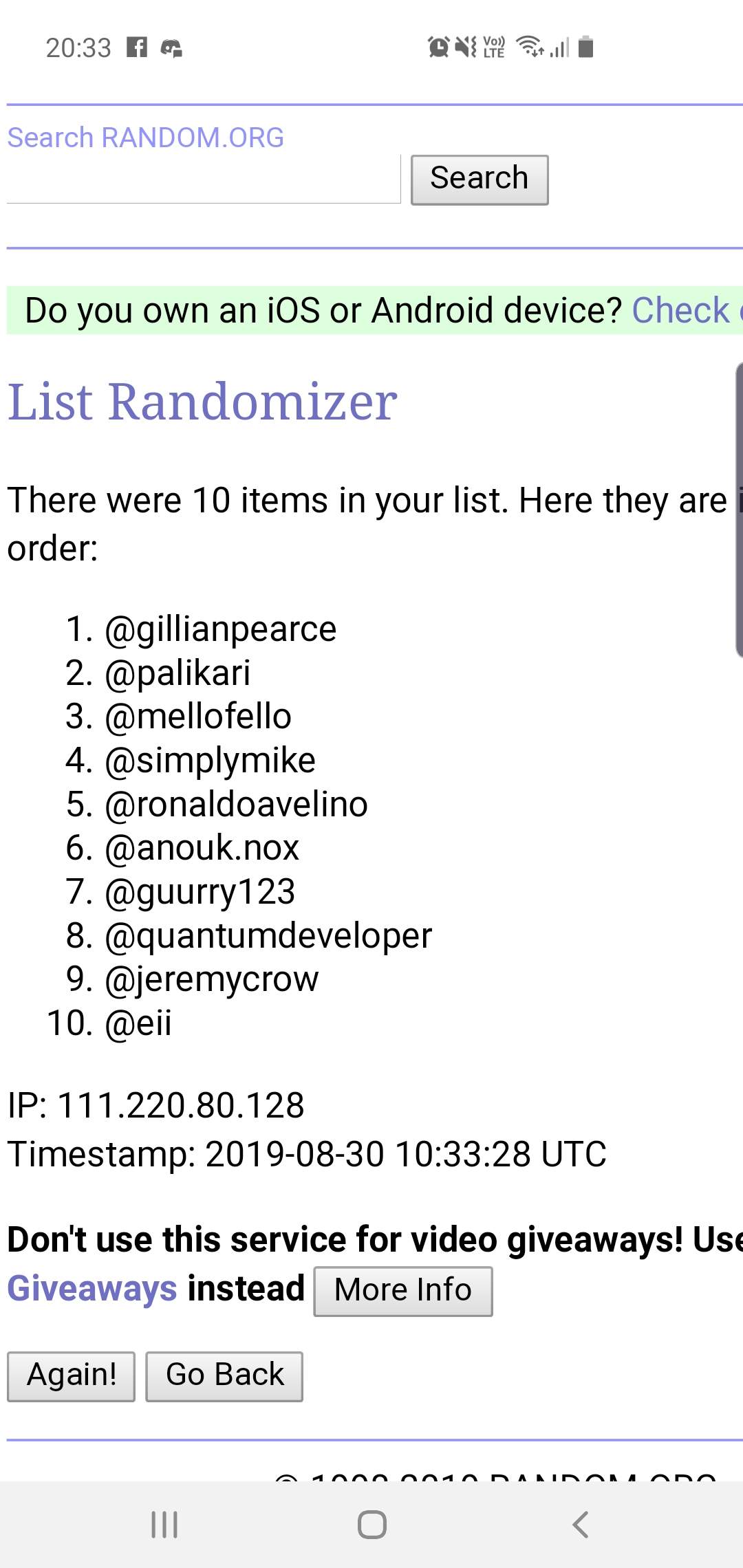
Task: Tap the Search RANDOM.ORG text field
Action: 204,180
